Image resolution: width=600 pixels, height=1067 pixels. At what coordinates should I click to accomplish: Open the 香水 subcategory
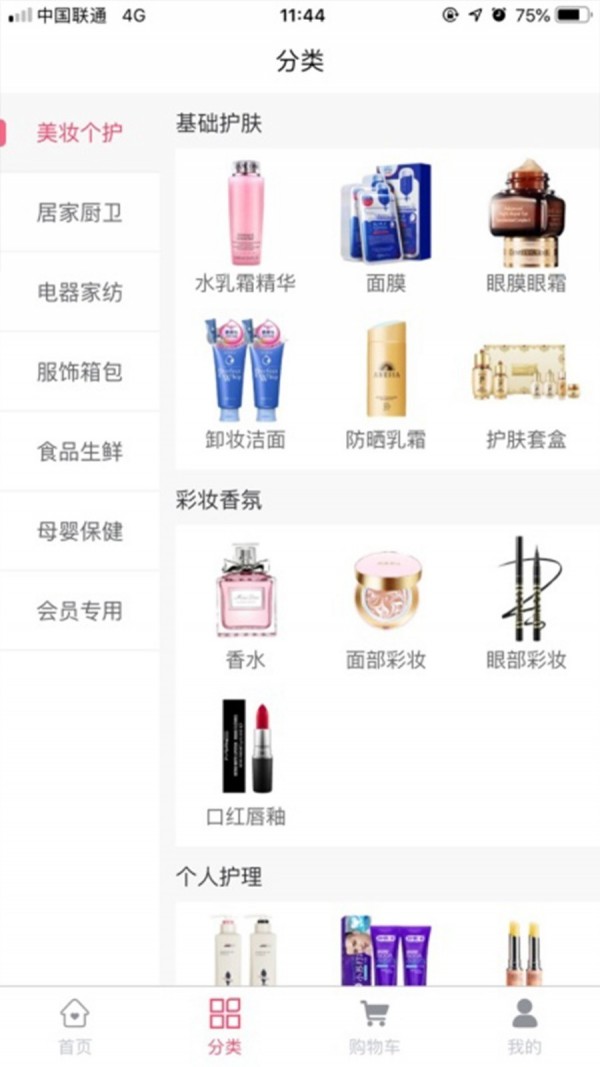click(x=245, y=602)
